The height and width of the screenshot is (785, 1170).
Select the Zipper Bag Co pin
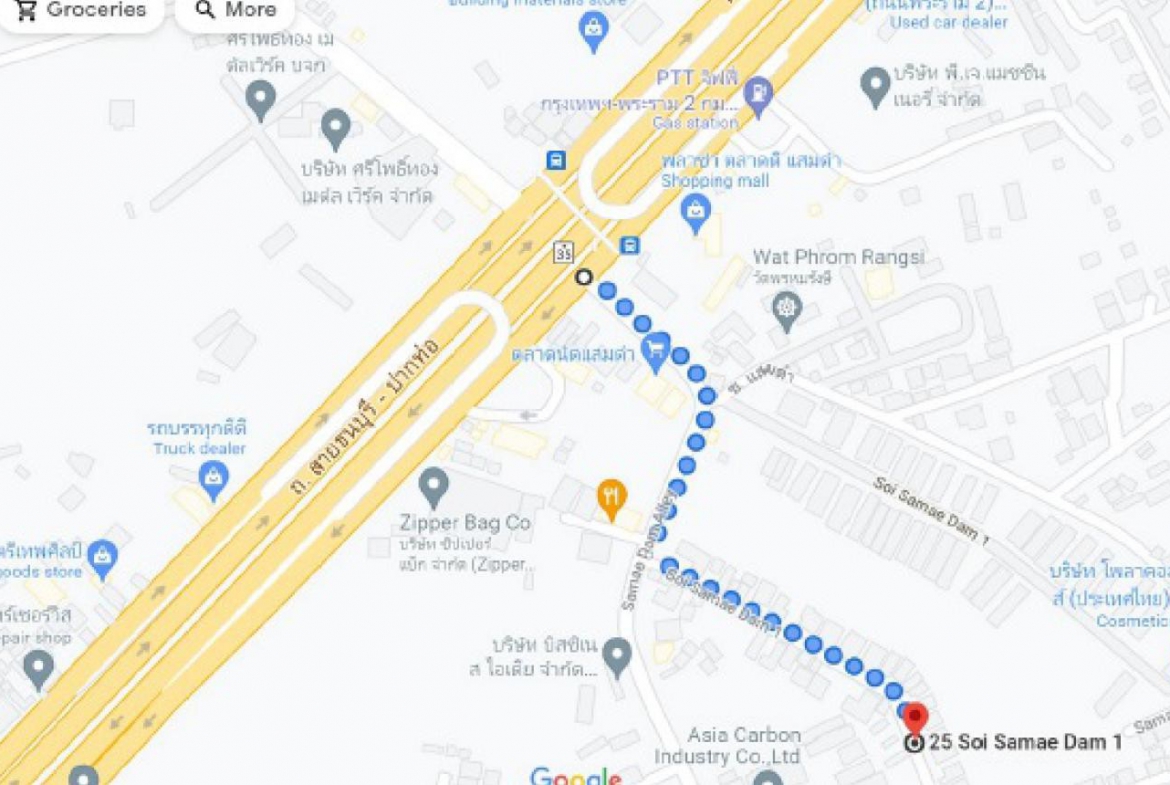(x=433, y=486)
